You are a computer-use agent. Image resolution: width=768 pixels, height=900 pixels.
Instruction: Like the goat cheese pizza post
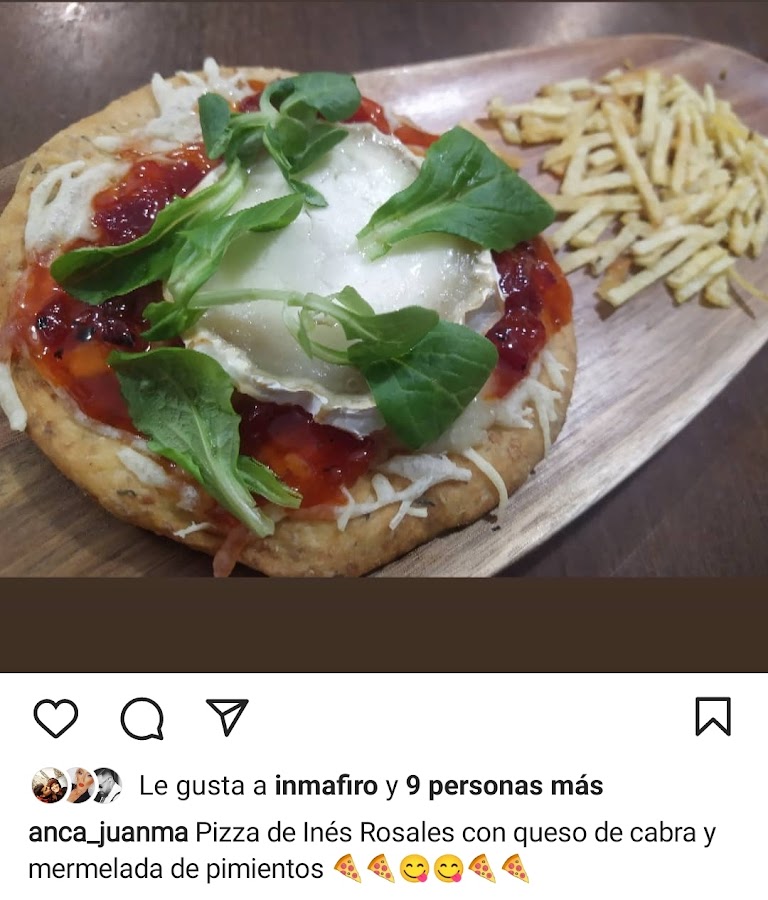pyautogui.click(x=55, y=718)
